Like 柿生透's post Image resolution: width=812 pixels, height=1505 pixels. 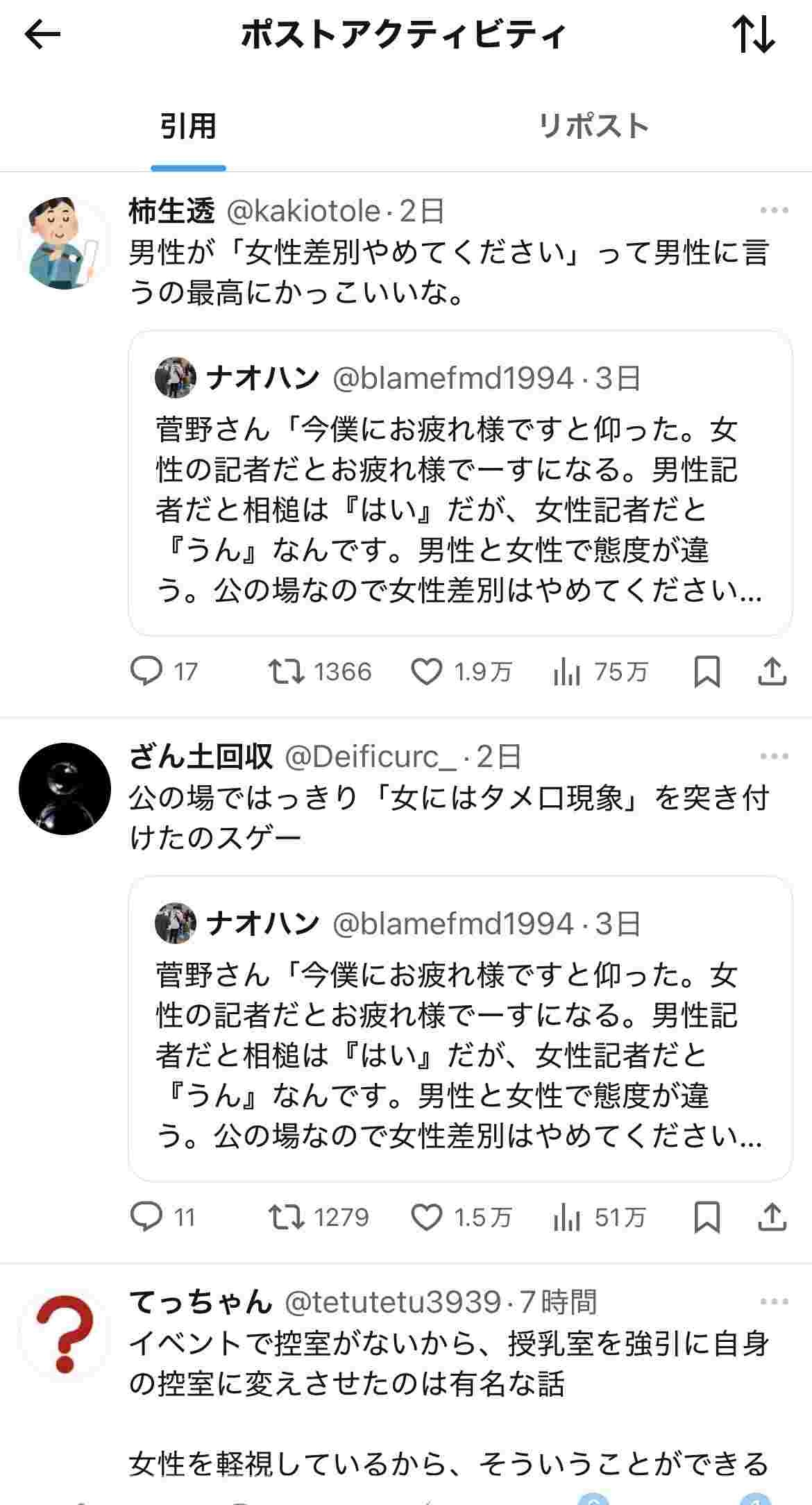(426, 671)
